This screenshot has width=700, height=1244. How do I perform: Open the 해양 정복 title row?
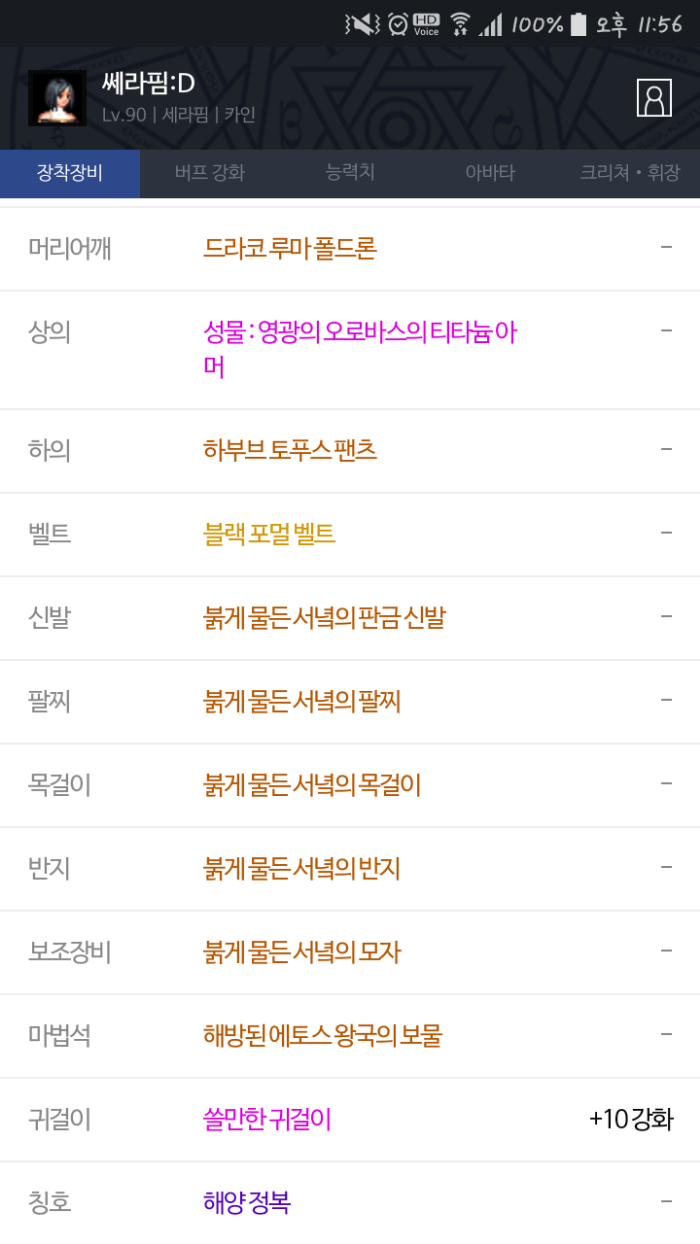(247, 1202)
